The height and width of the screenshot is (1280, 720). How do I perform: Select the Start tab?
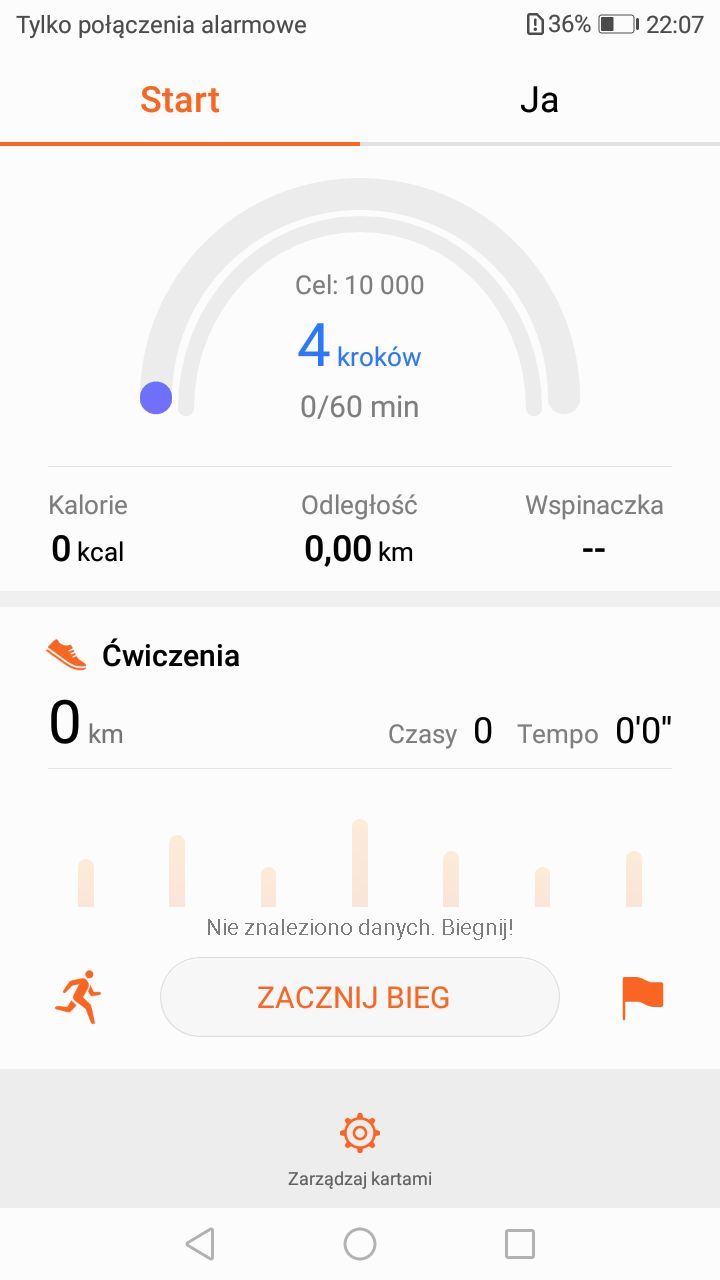pos(180,99)
